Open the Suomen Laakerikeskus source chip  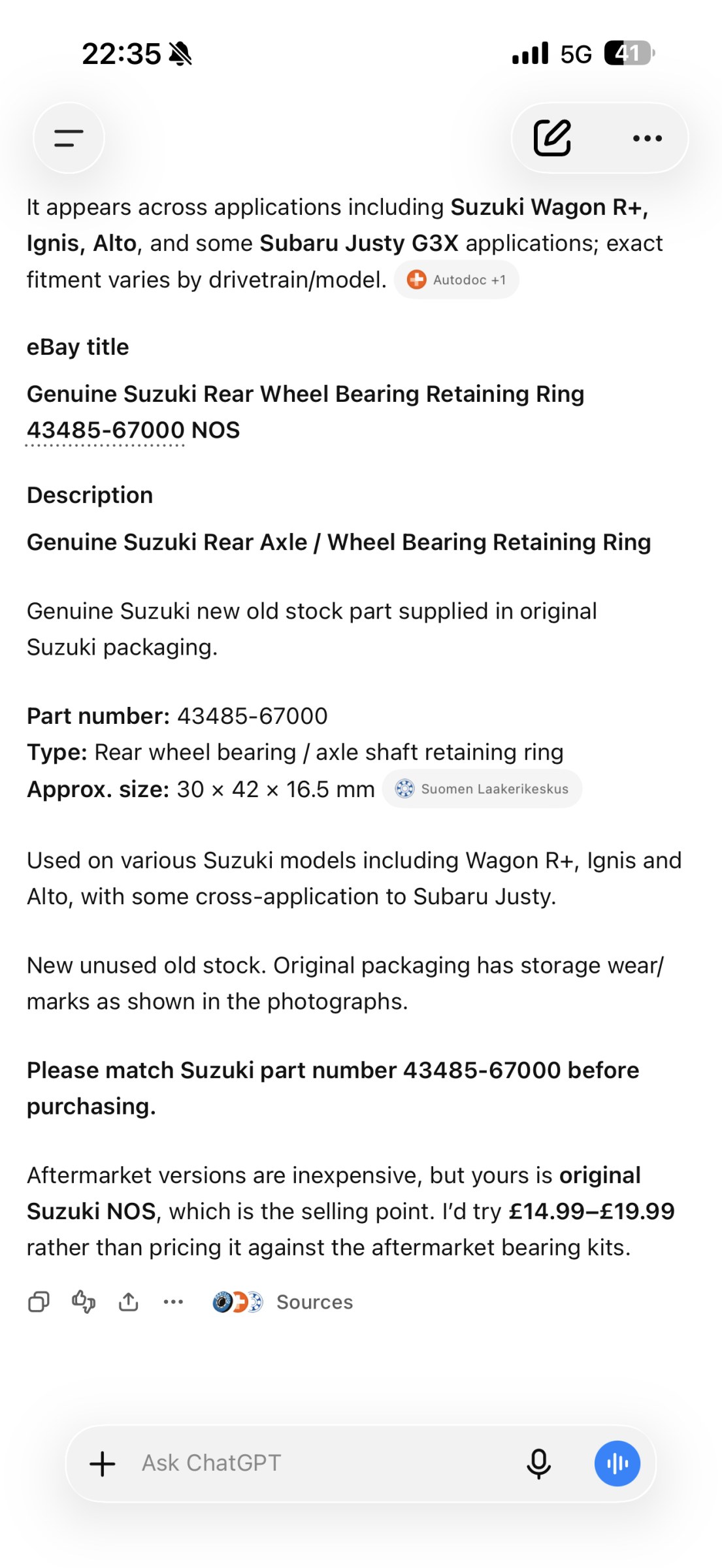(482, 789)
